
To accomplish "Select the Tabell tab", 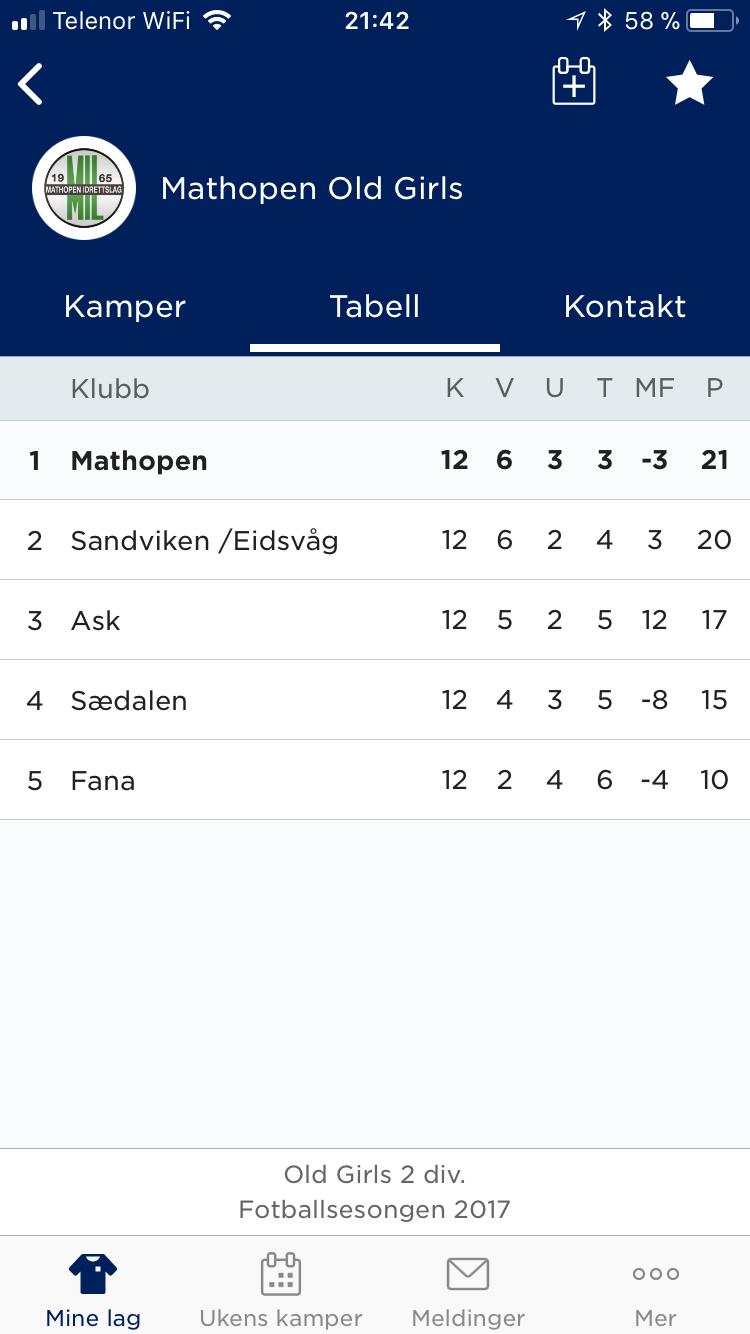I will click(x=375, y=306).
